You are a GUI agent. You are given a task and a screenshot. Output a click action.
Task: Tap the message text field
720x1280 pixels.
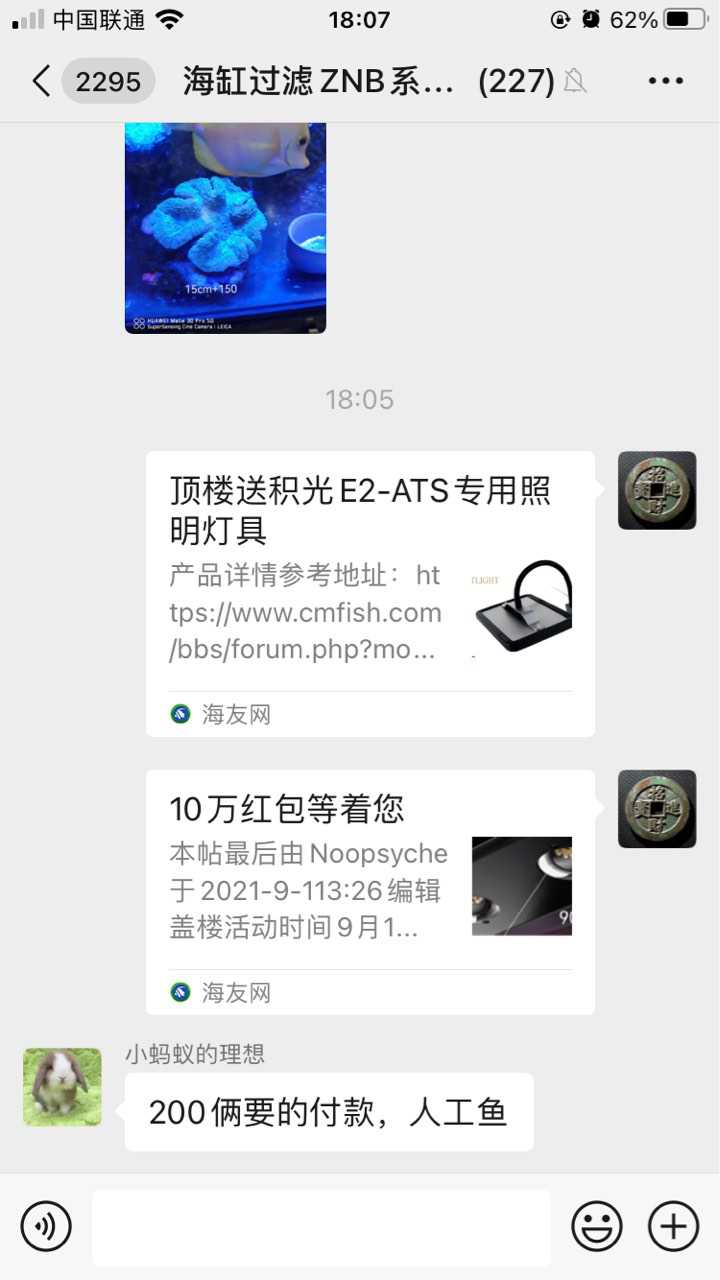tap(321, 1227)
